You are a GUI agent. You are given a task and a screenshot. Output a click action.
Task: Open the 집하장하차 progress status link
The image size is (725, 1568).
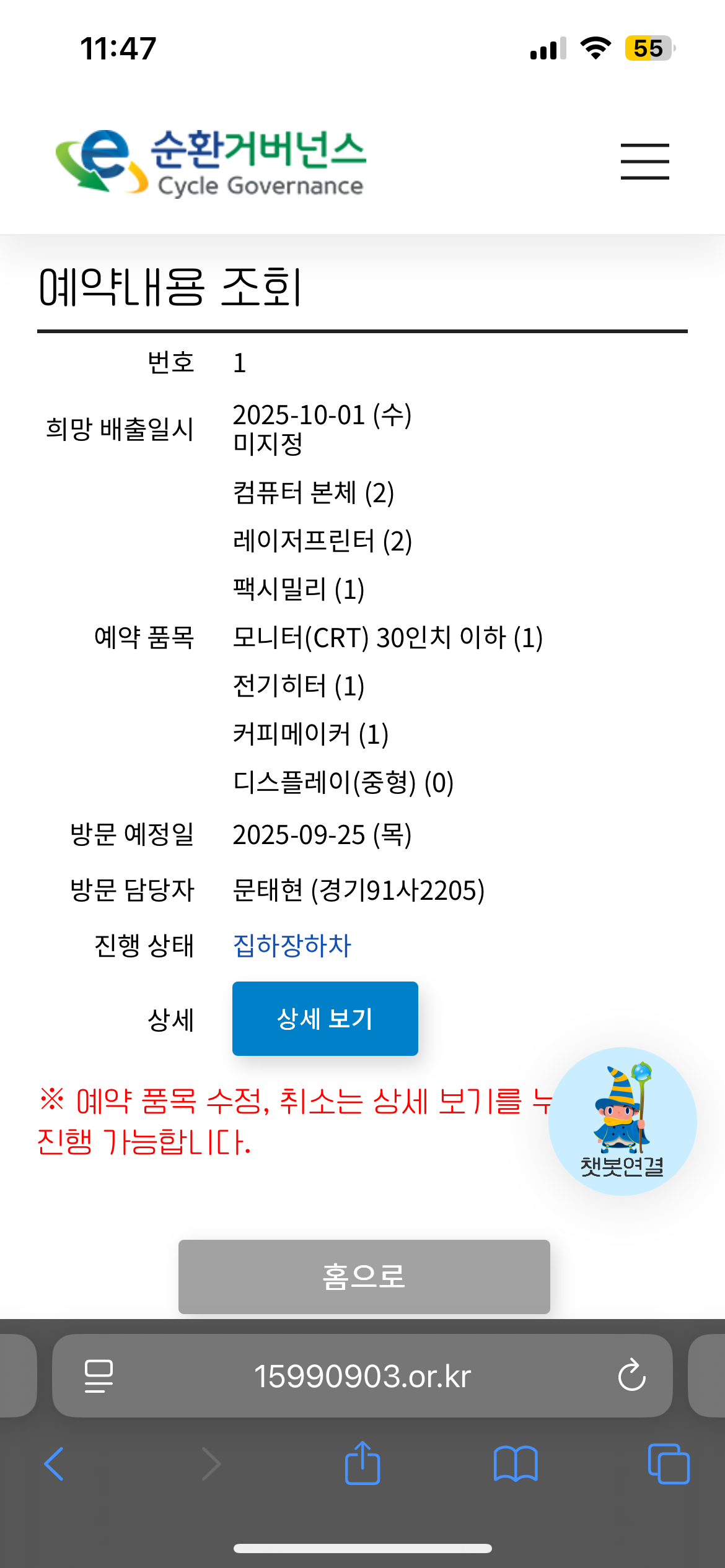[x=292, y=946]
